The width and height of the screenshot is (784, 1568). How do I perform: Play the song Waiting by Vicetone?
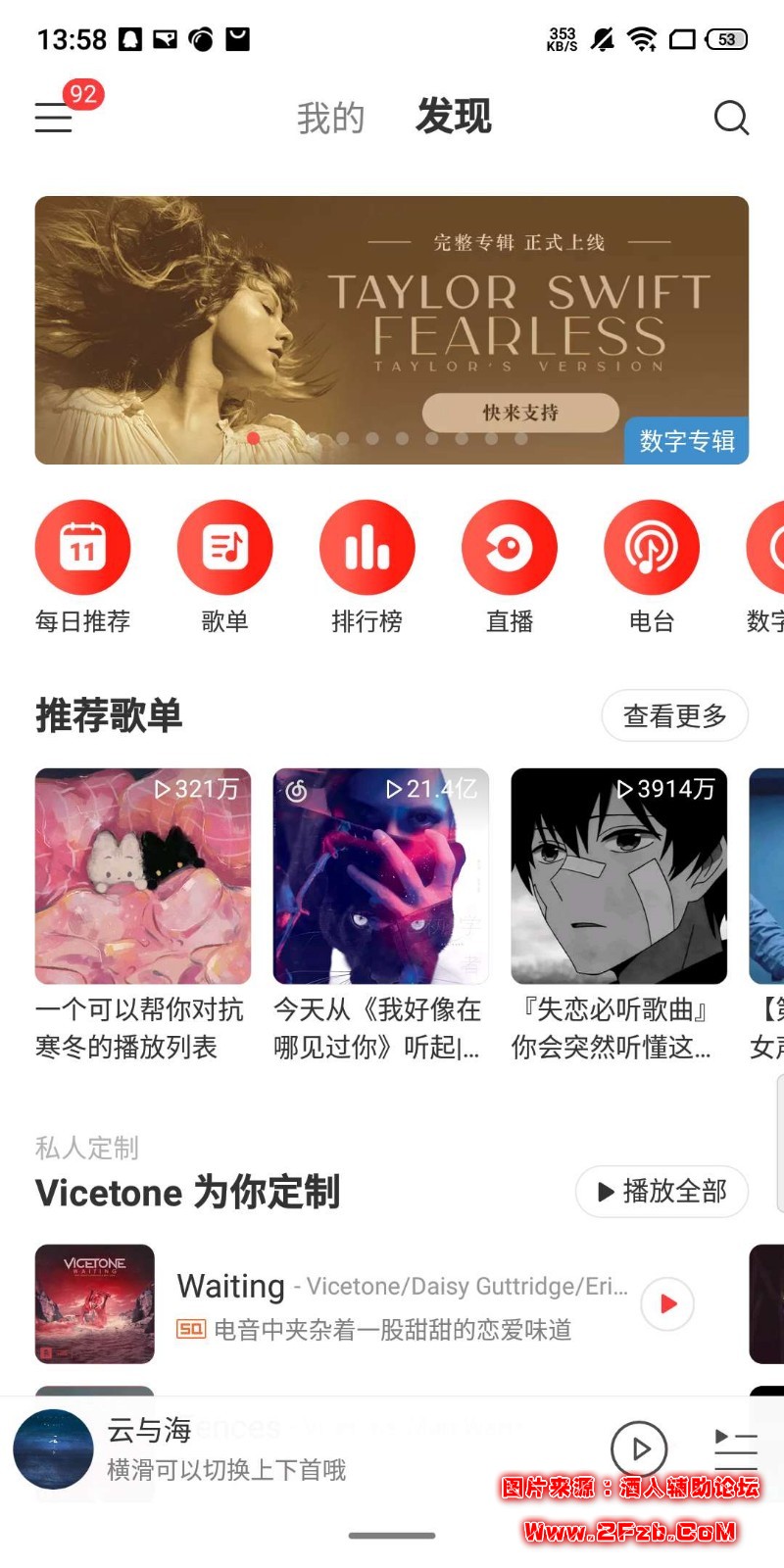(667, 1303)
